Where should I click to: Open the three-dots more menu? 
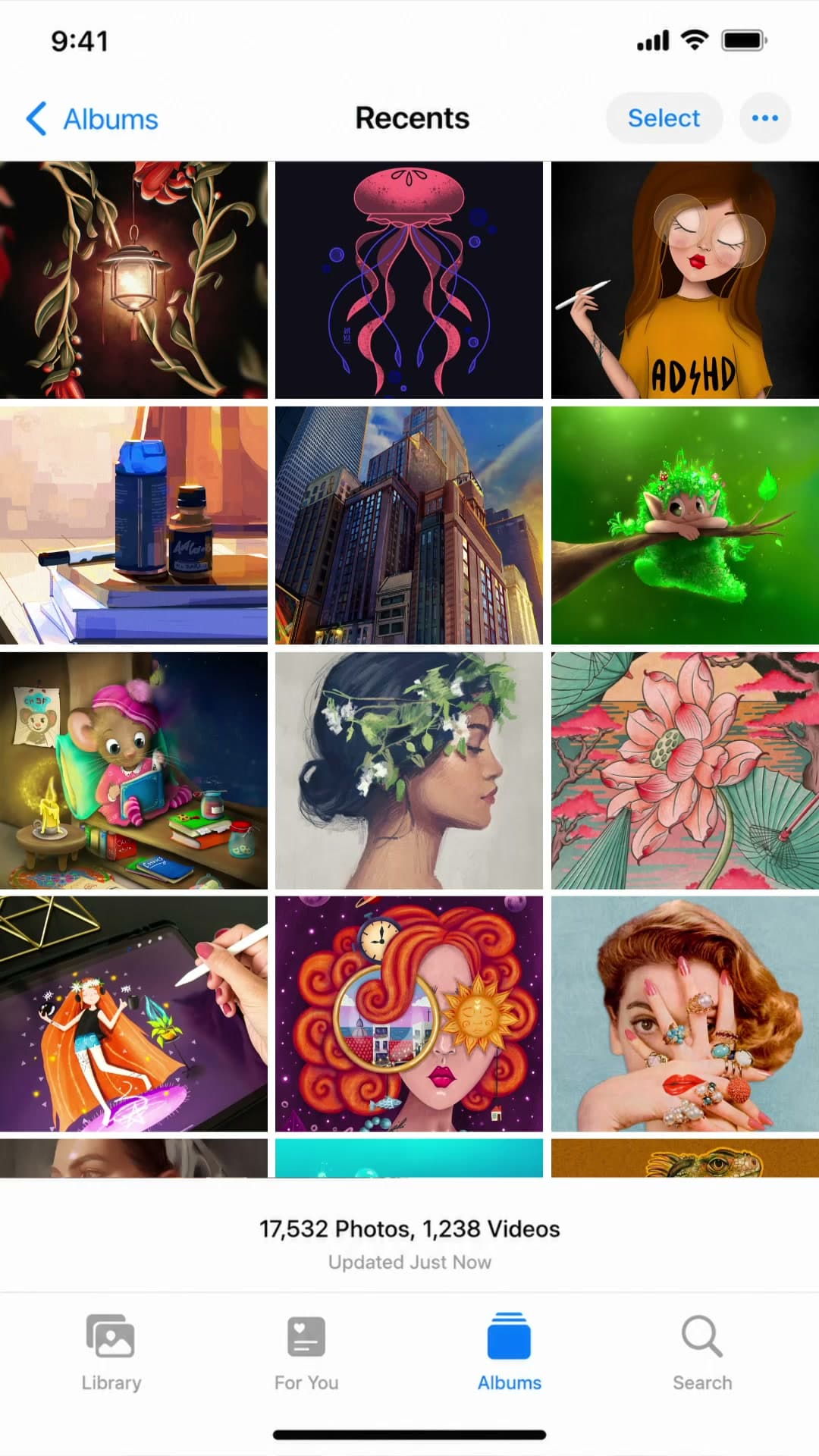click(x=764, y=118)
